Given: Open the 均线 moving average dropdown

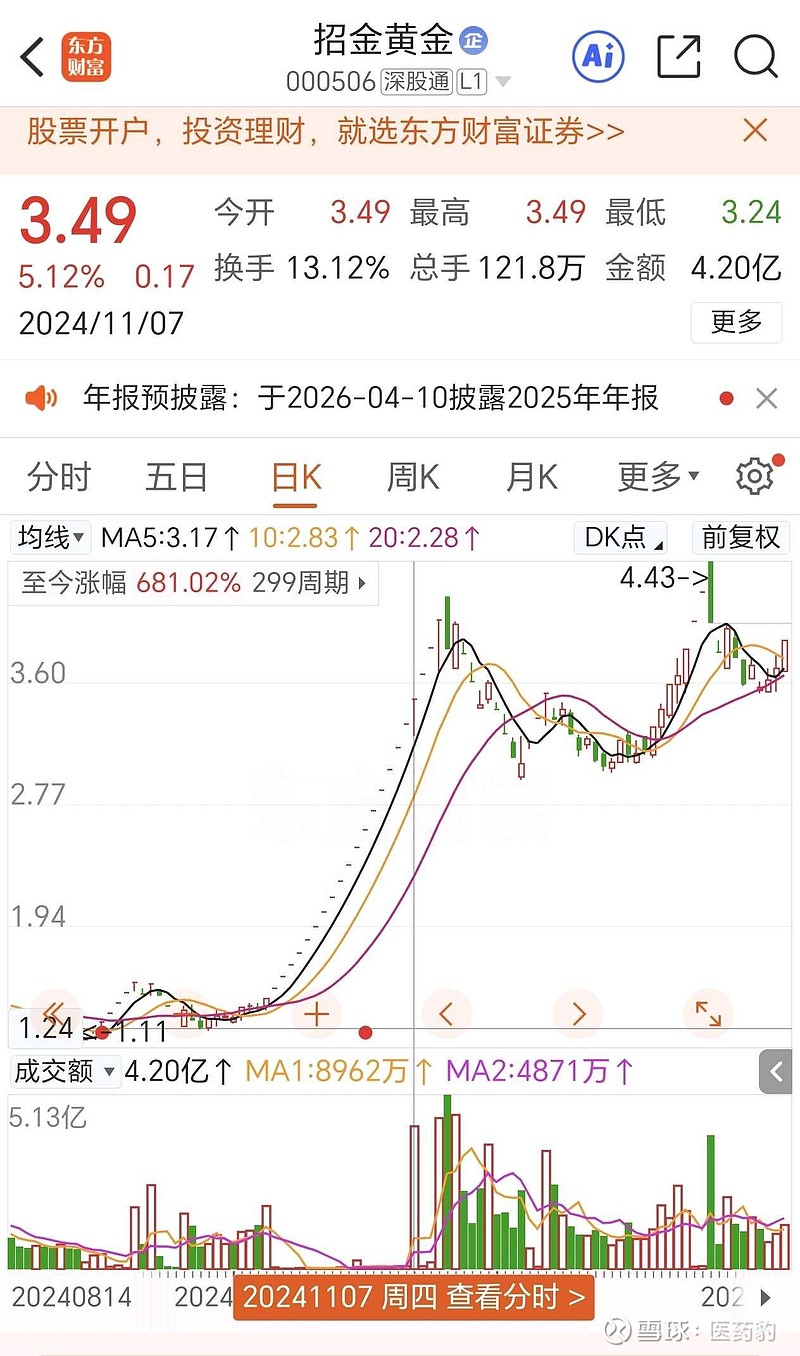Looking at the screenshot, I should (50, 538).
